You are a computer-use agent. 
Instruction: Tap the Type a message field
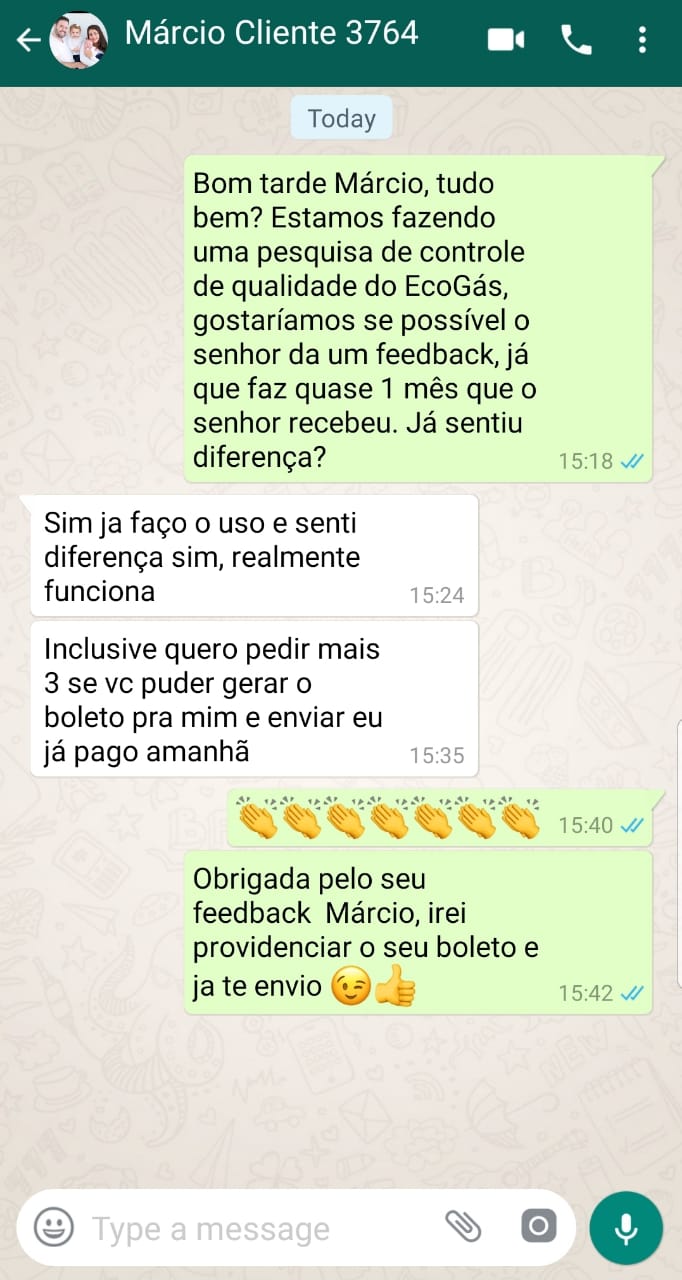coord(250,1228)
